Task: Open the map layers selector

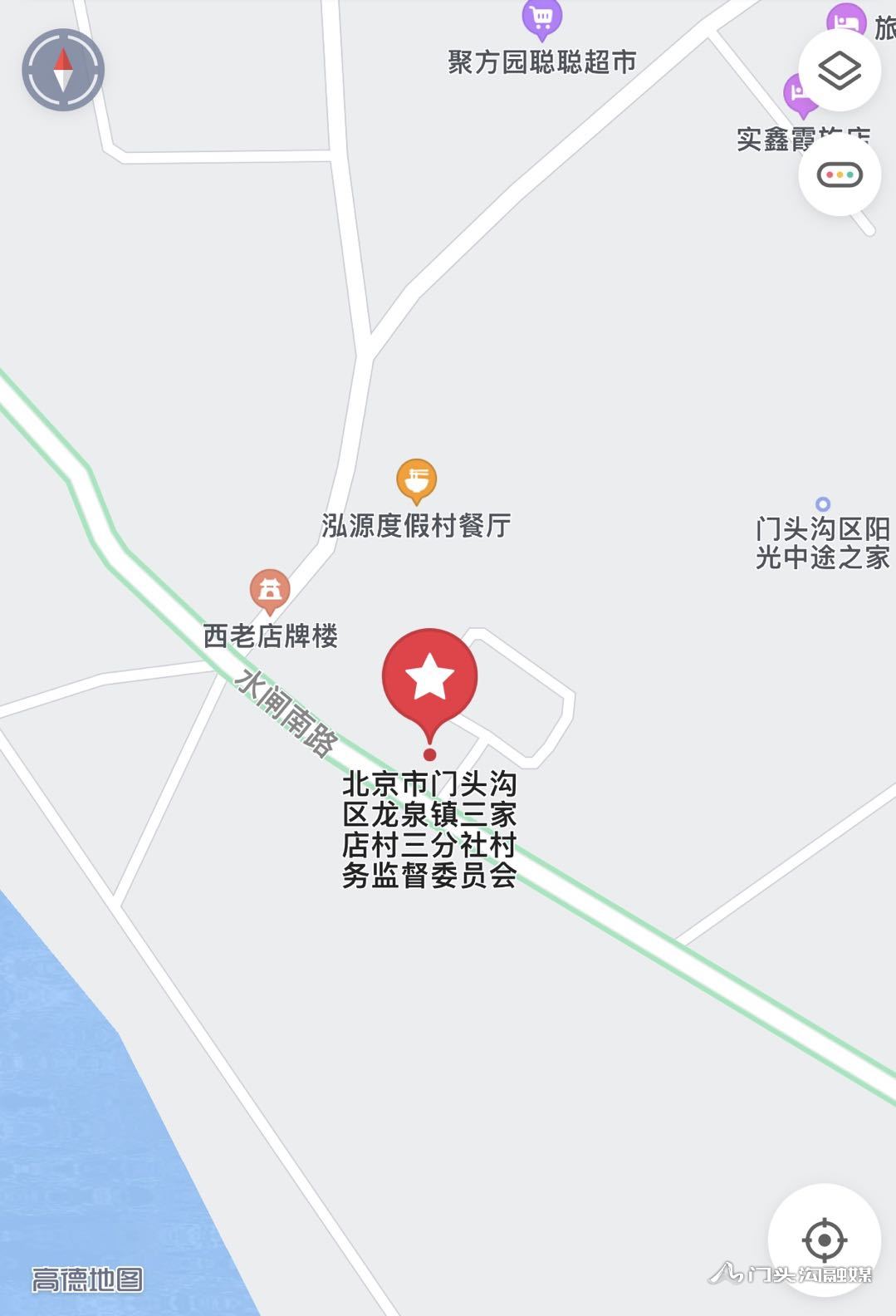Action: click(x=840, y=70)
